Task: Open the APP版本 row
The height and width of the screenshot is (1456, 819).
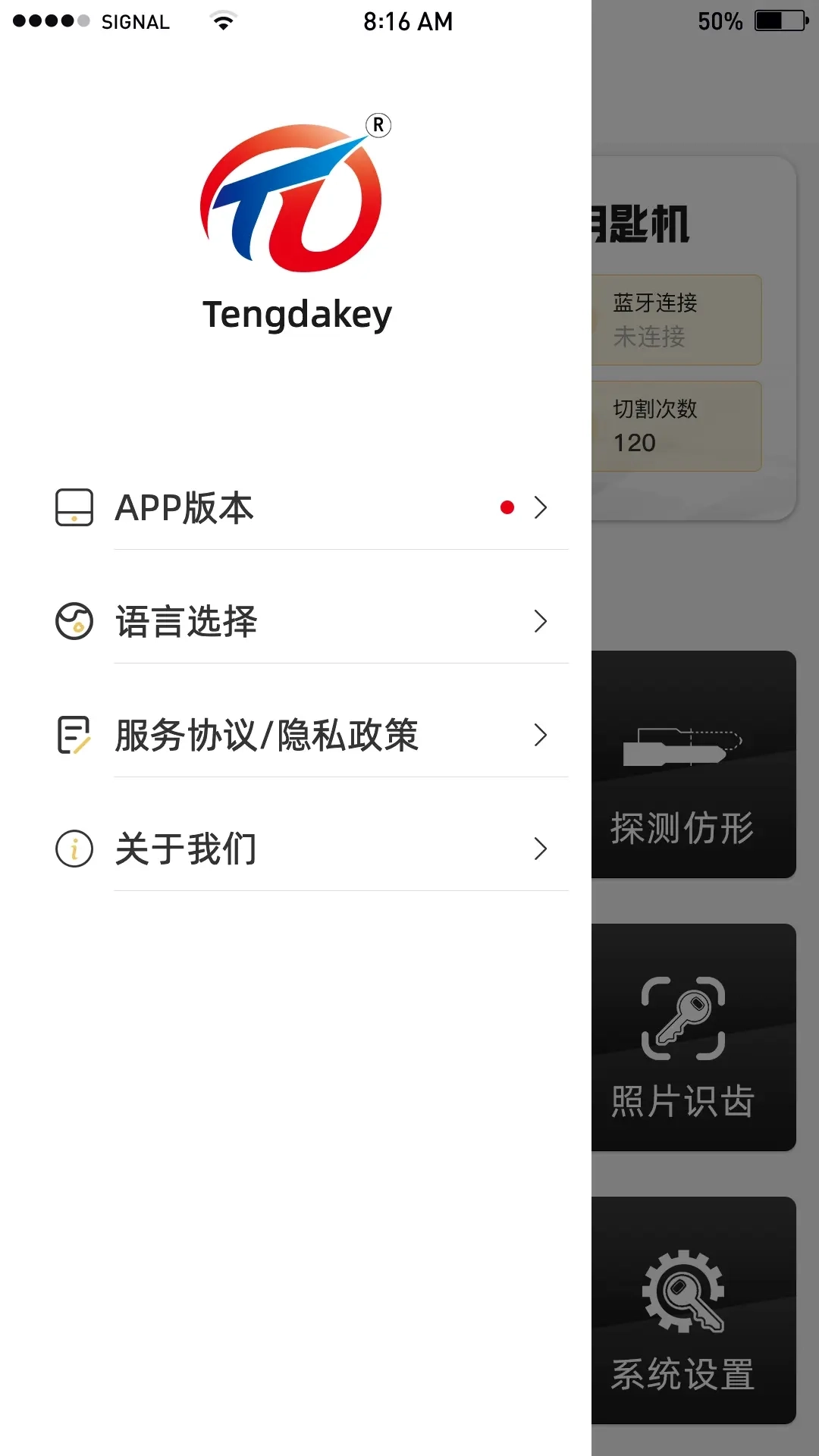Action: click(x=303, y=507)
